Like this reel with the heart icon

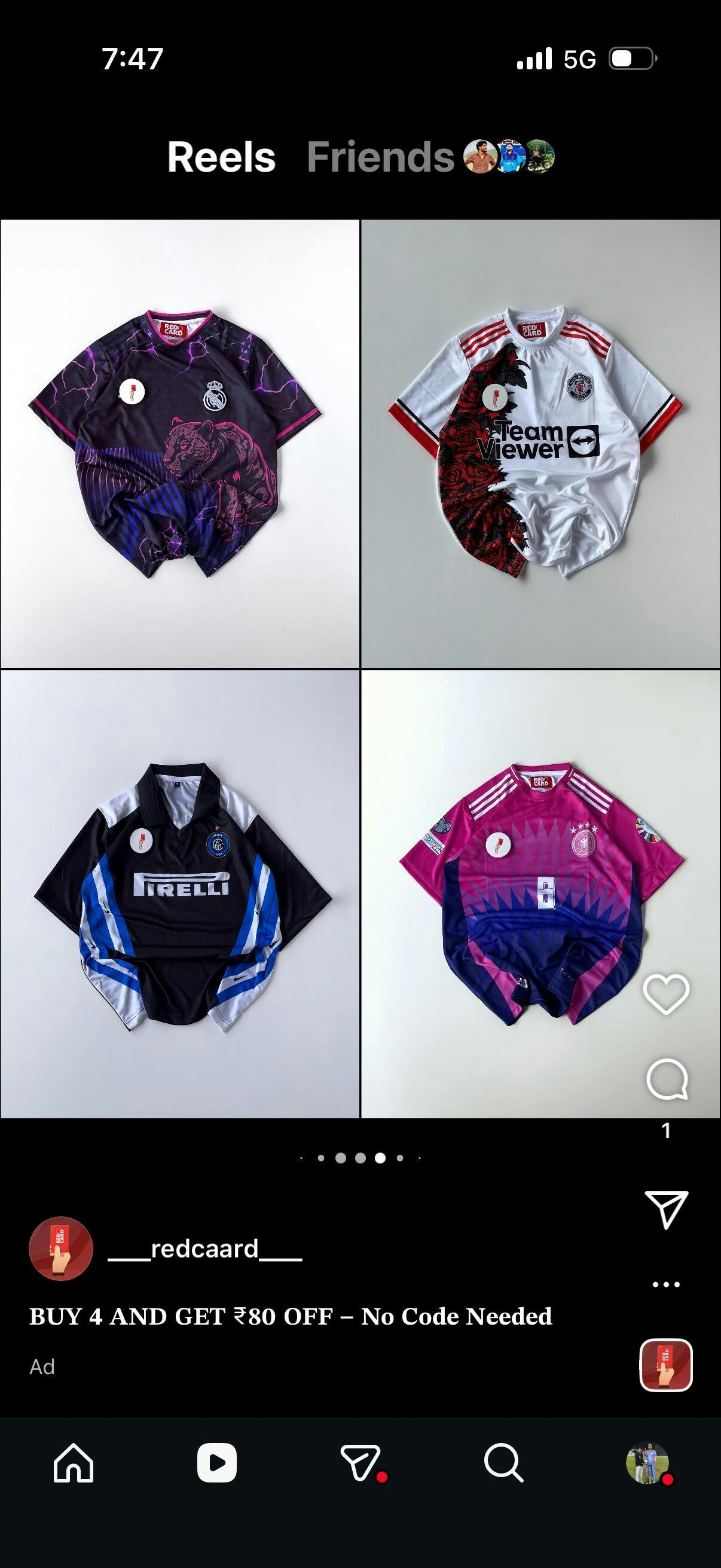665,994
